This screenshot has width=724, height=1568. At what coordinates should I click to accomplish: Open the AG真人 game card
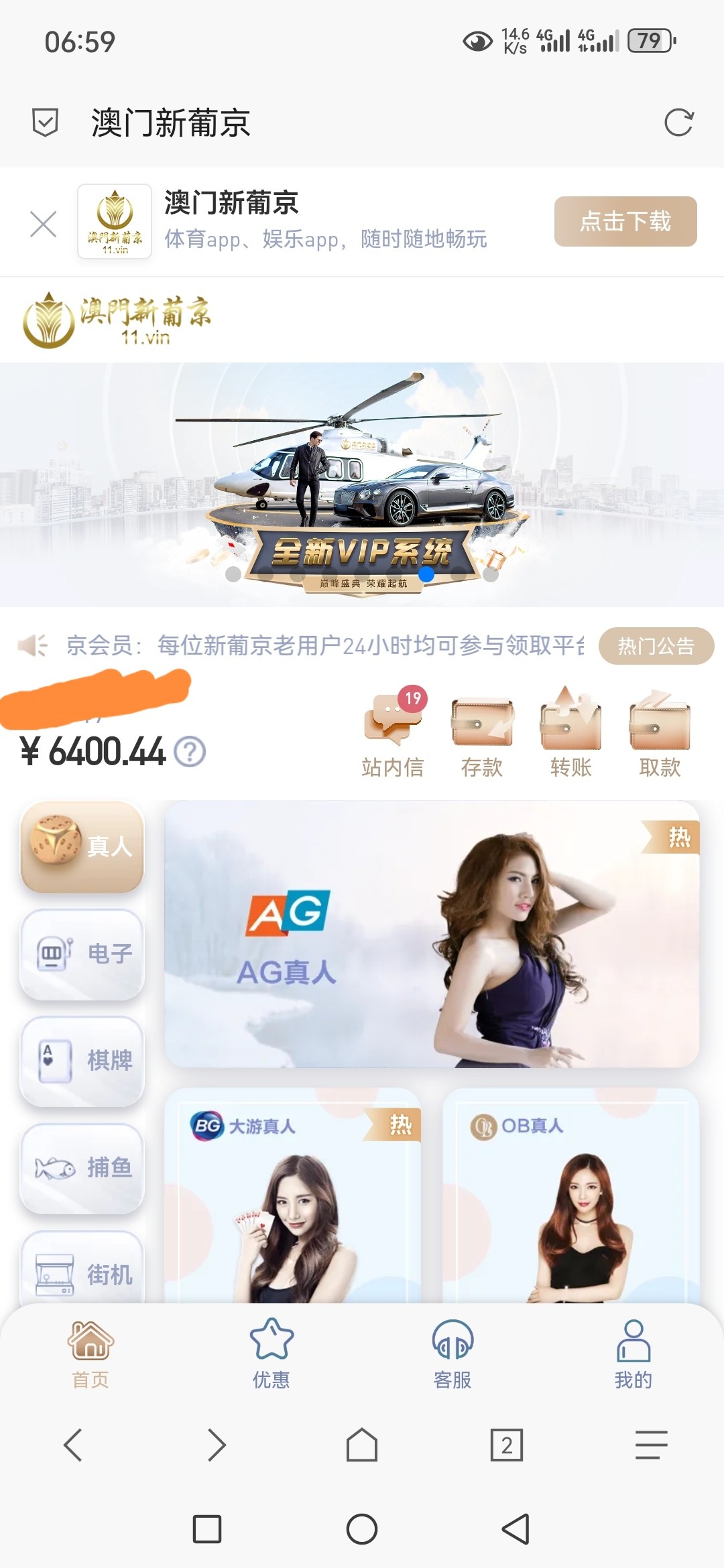tap(432, 933)
